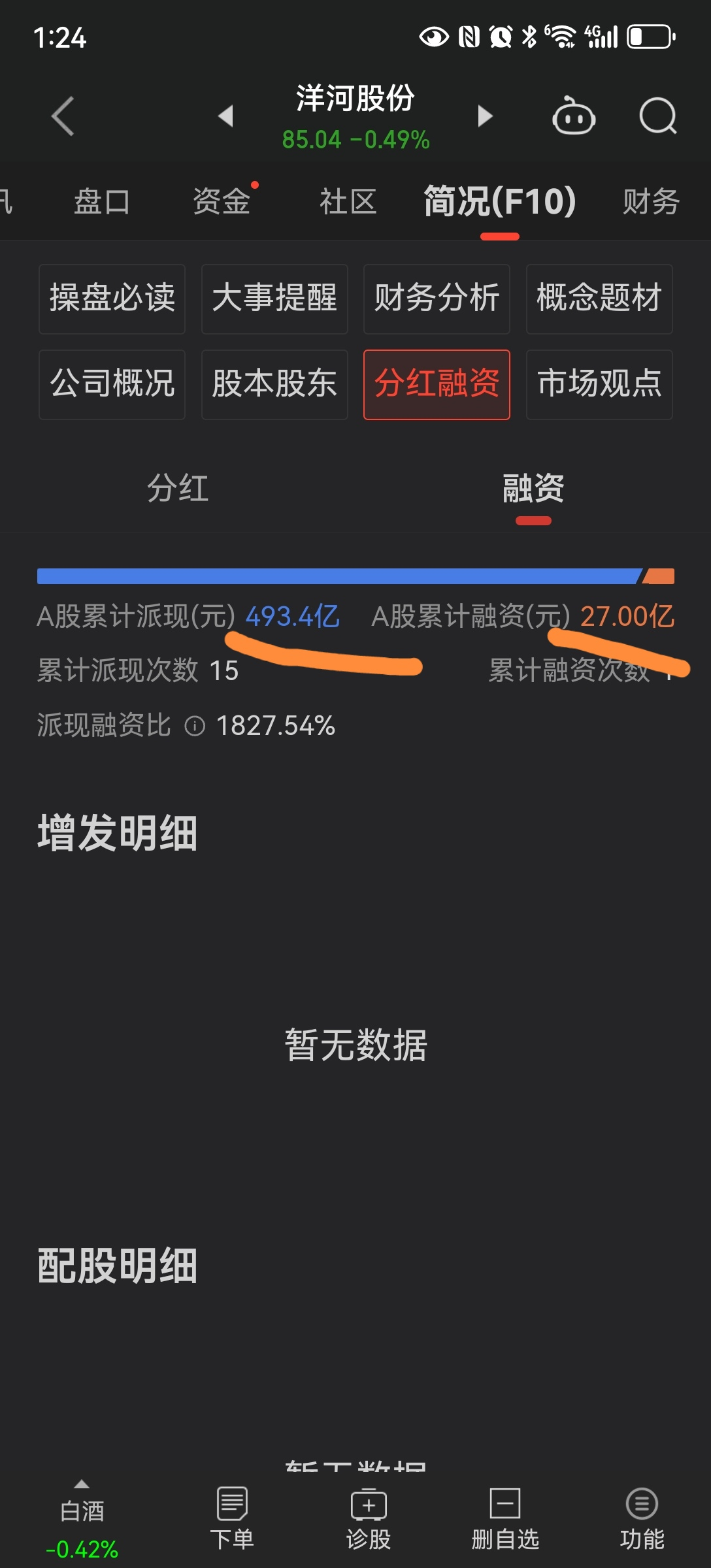Select the 操盘必读 chip
This screenshot has width=711, height=1568.
click(112, 299)
